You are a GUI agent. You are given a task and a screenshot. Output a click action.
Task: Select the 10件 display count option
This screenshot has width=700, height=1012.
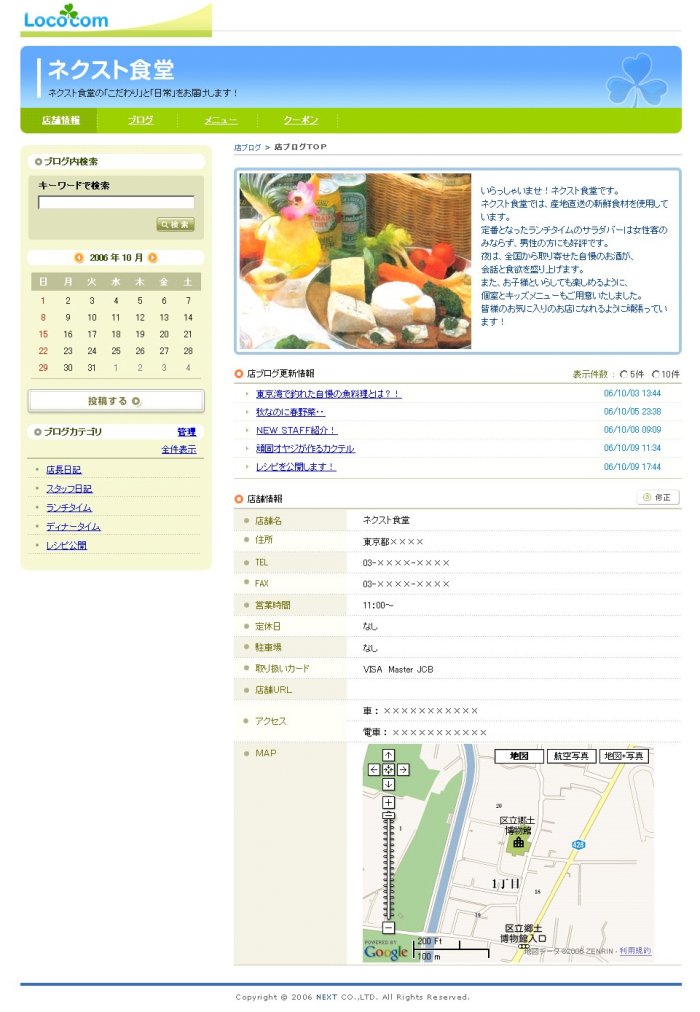click(x=657, y=374)
